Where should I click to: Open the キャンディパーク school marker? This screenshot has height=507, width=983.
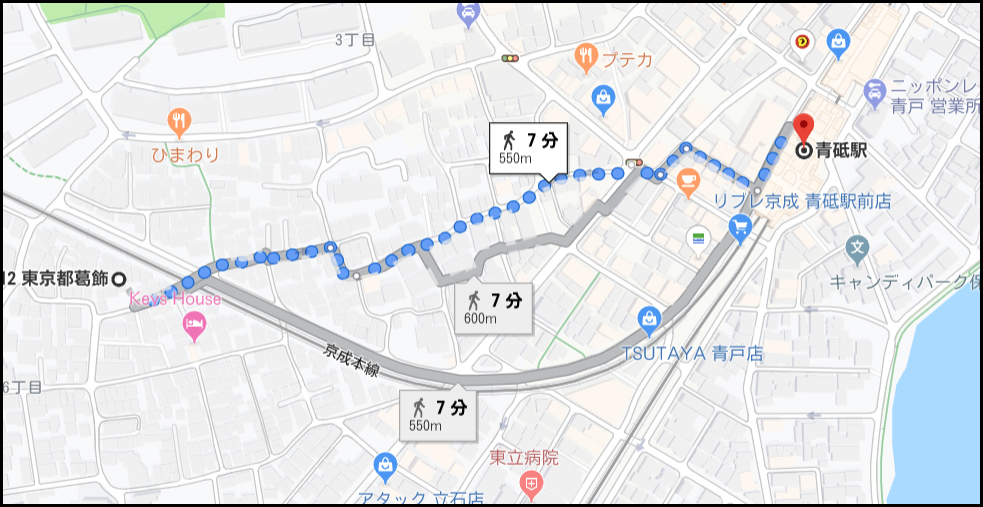click(x=857, y=246)
